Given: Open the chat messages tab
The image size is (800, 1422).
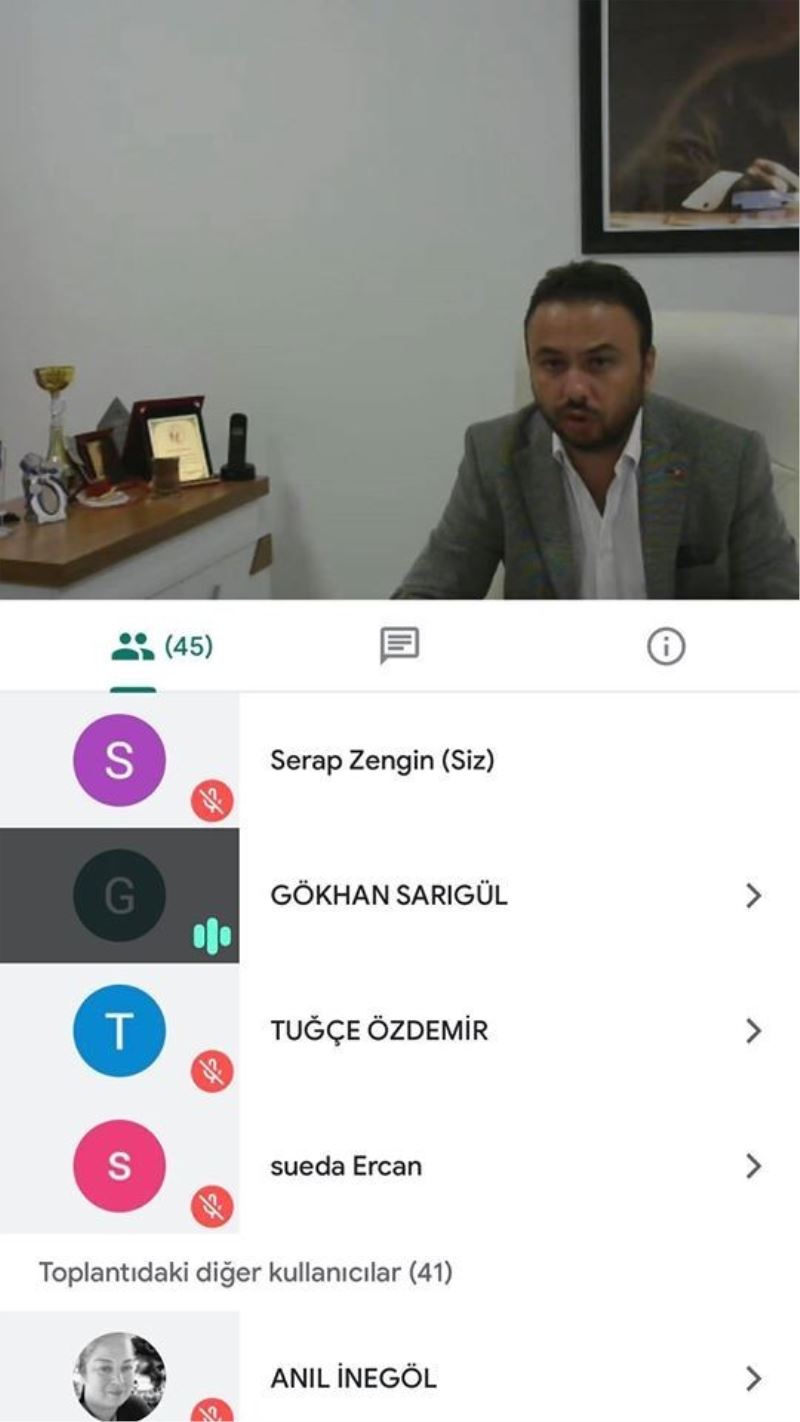Looking at the screenshot, I should [x=399, y=647].
